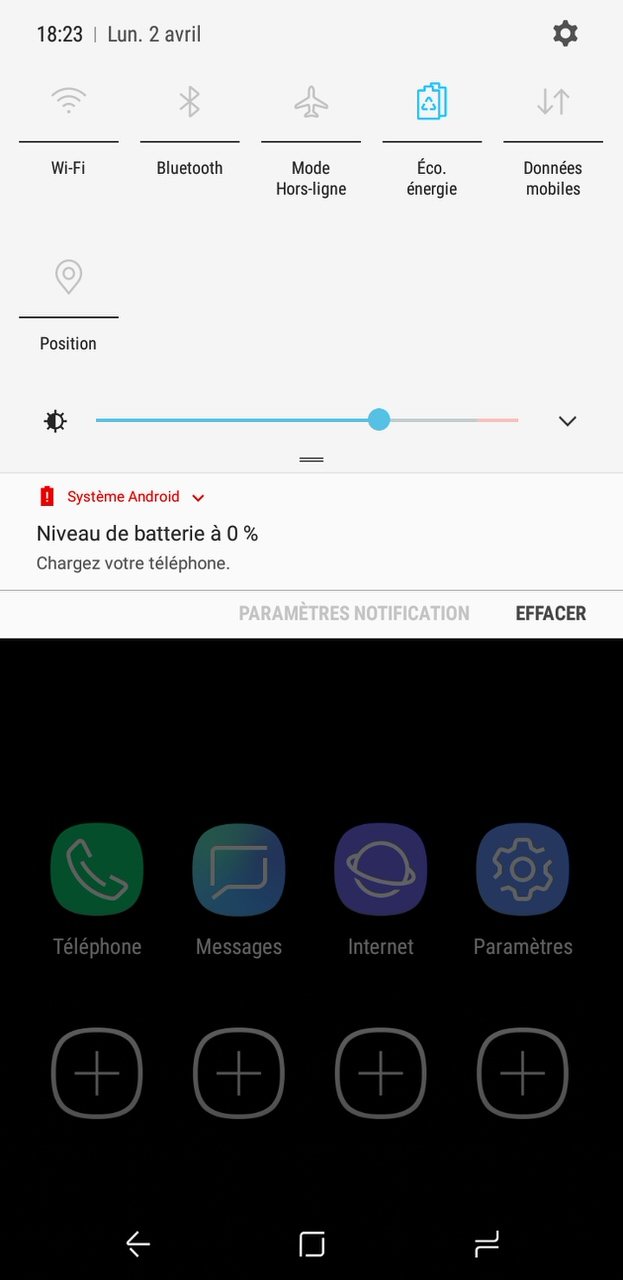The width and height of the screenshot is (623, 1280).
Task: Expand the Système Android notification arrow
Action: point(198,497)
